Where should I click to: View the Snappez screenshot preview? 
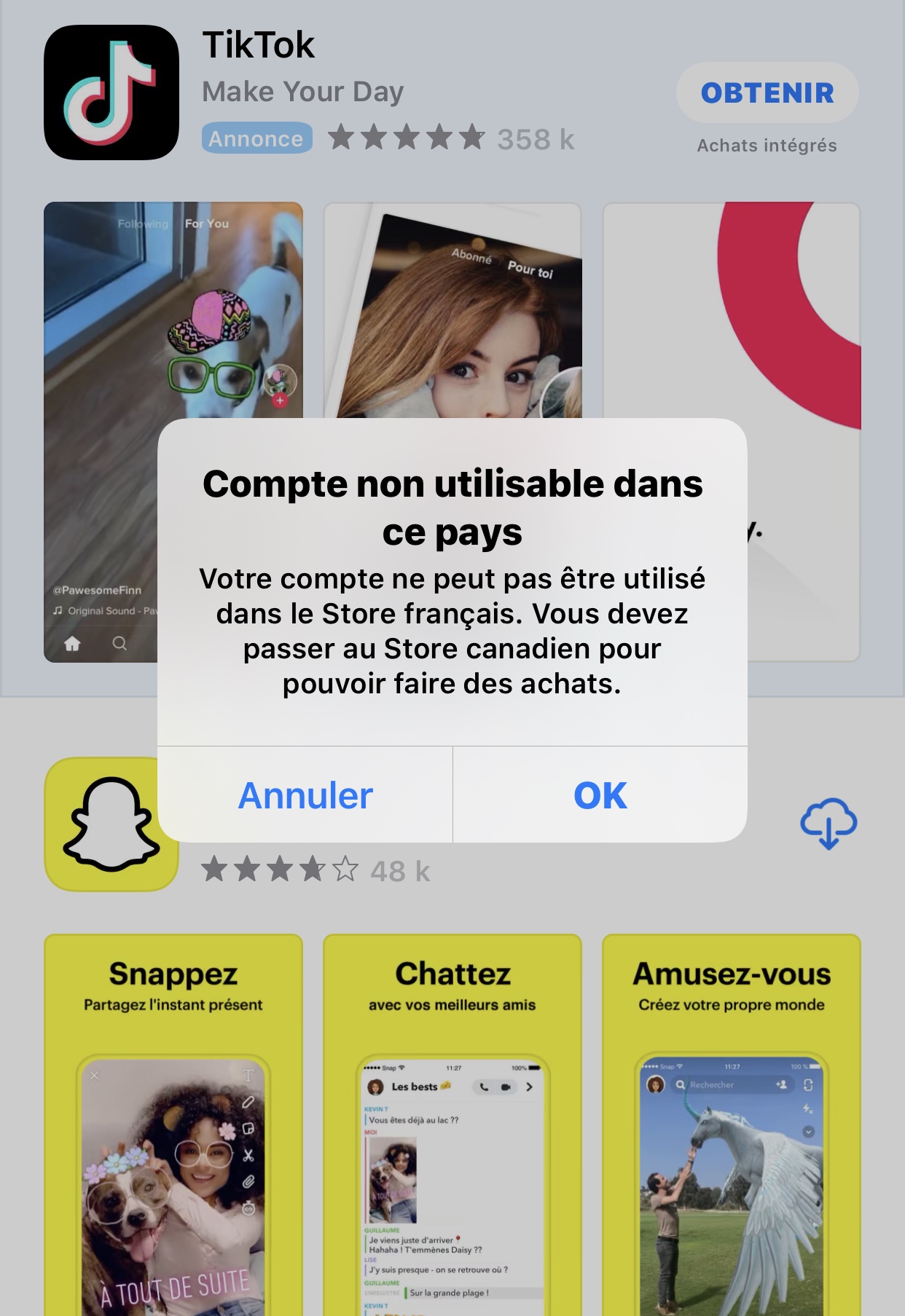click(x=173, y=1124)
